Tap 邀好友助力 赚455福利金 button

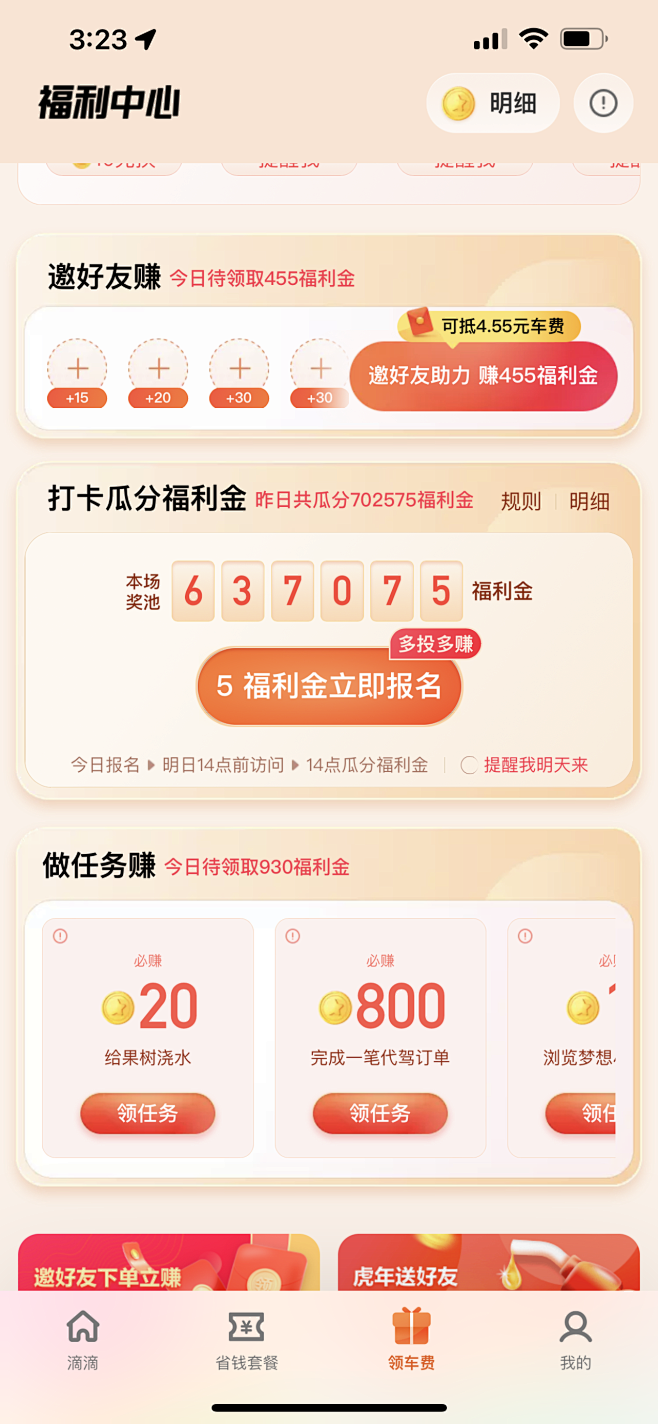[483, 376]
